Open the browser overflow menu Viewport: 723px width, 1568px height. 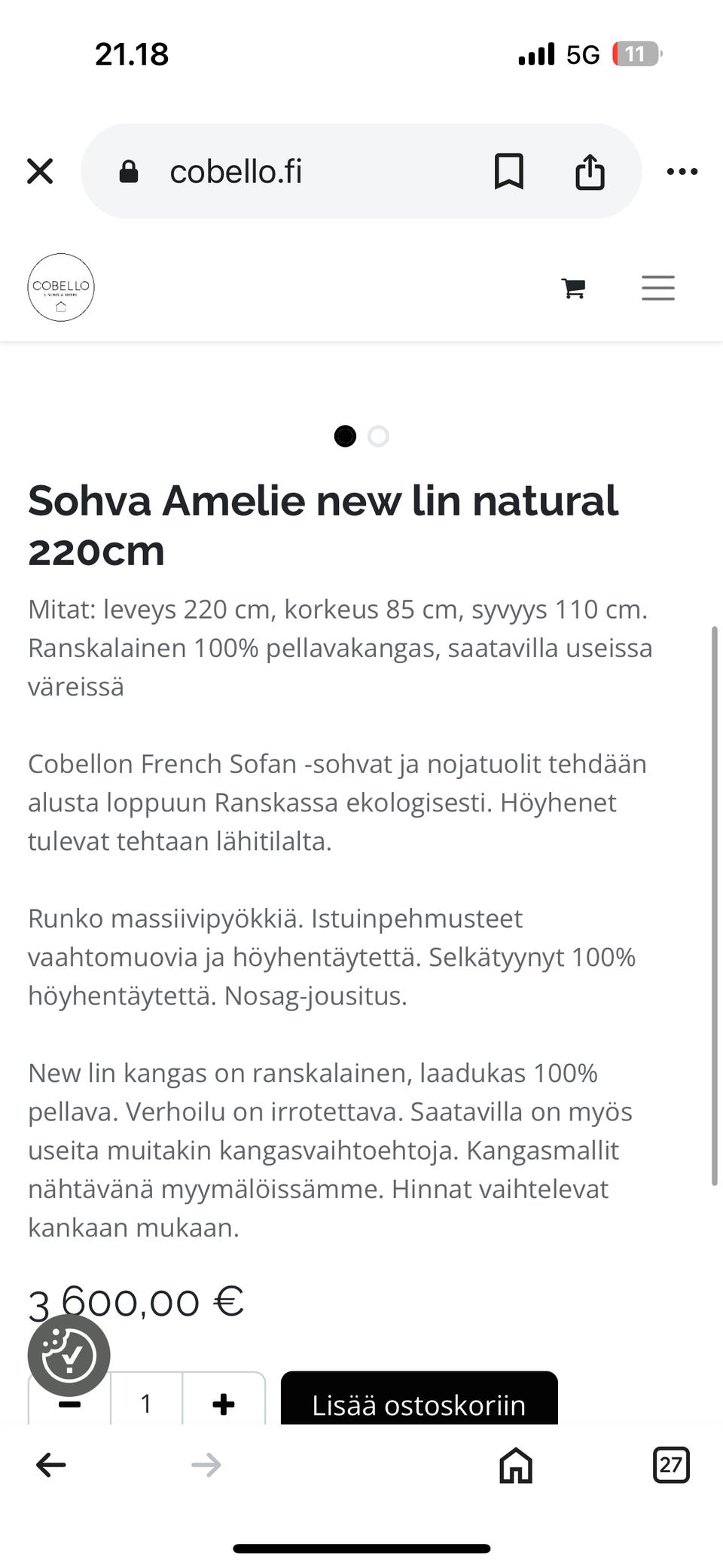(x=682, y=171)
